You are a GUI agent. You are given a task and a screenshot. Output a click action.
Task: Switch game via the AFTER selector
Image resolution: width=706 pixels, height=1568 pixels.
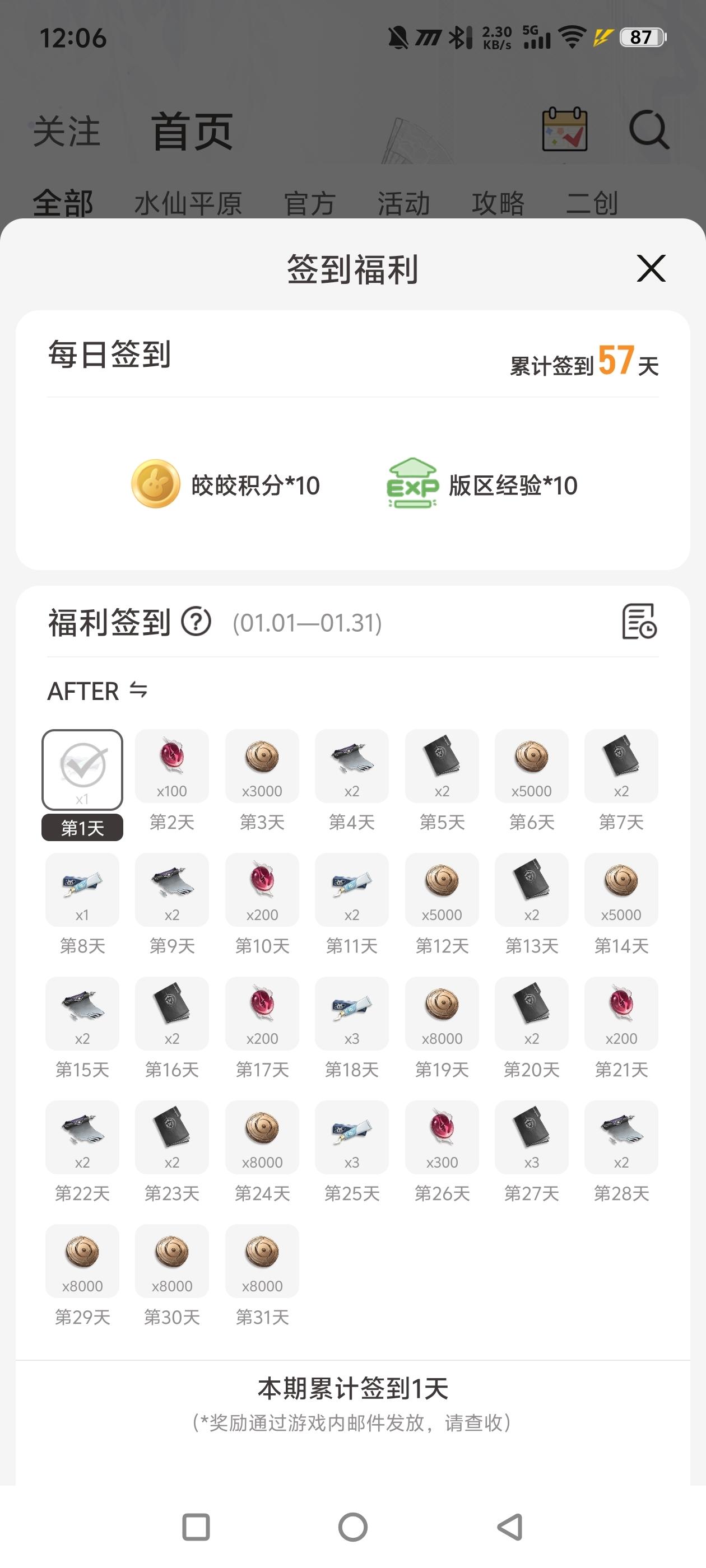tap(97, 691)
